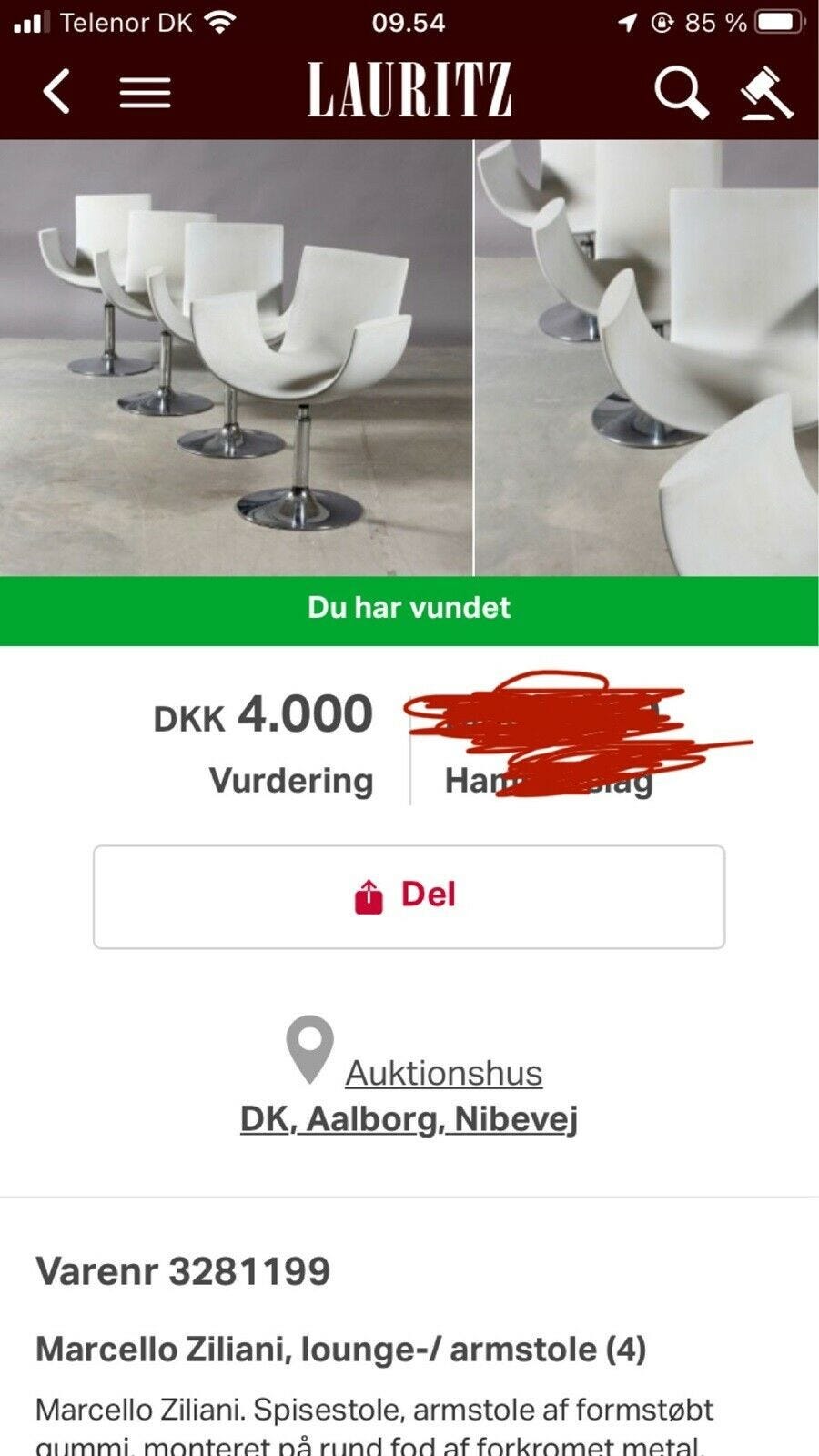Tap the orientation lock icon in status bar
Screen dimensions: 819x1456
click(x=664, y=22)
